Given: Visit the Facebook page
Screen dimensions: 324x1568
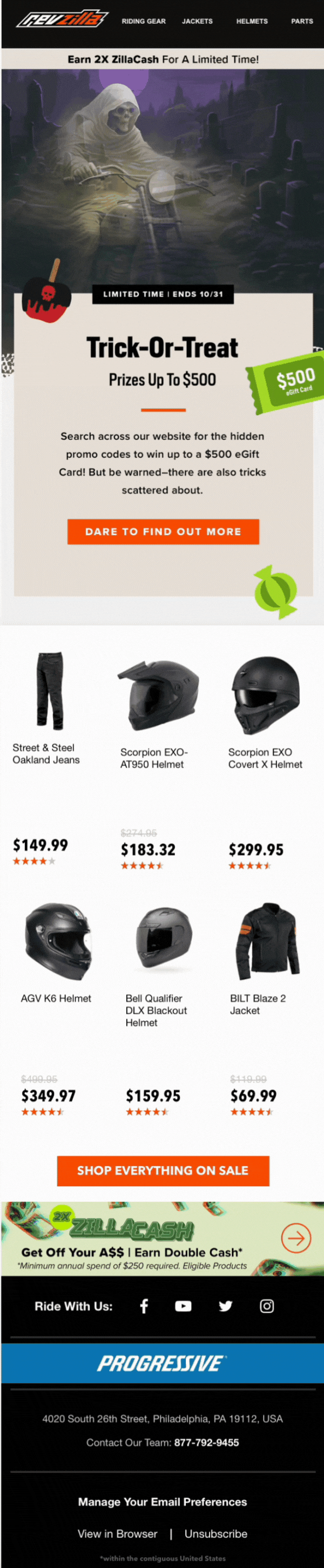Looking at the screenshot, I should [144, 1306].
